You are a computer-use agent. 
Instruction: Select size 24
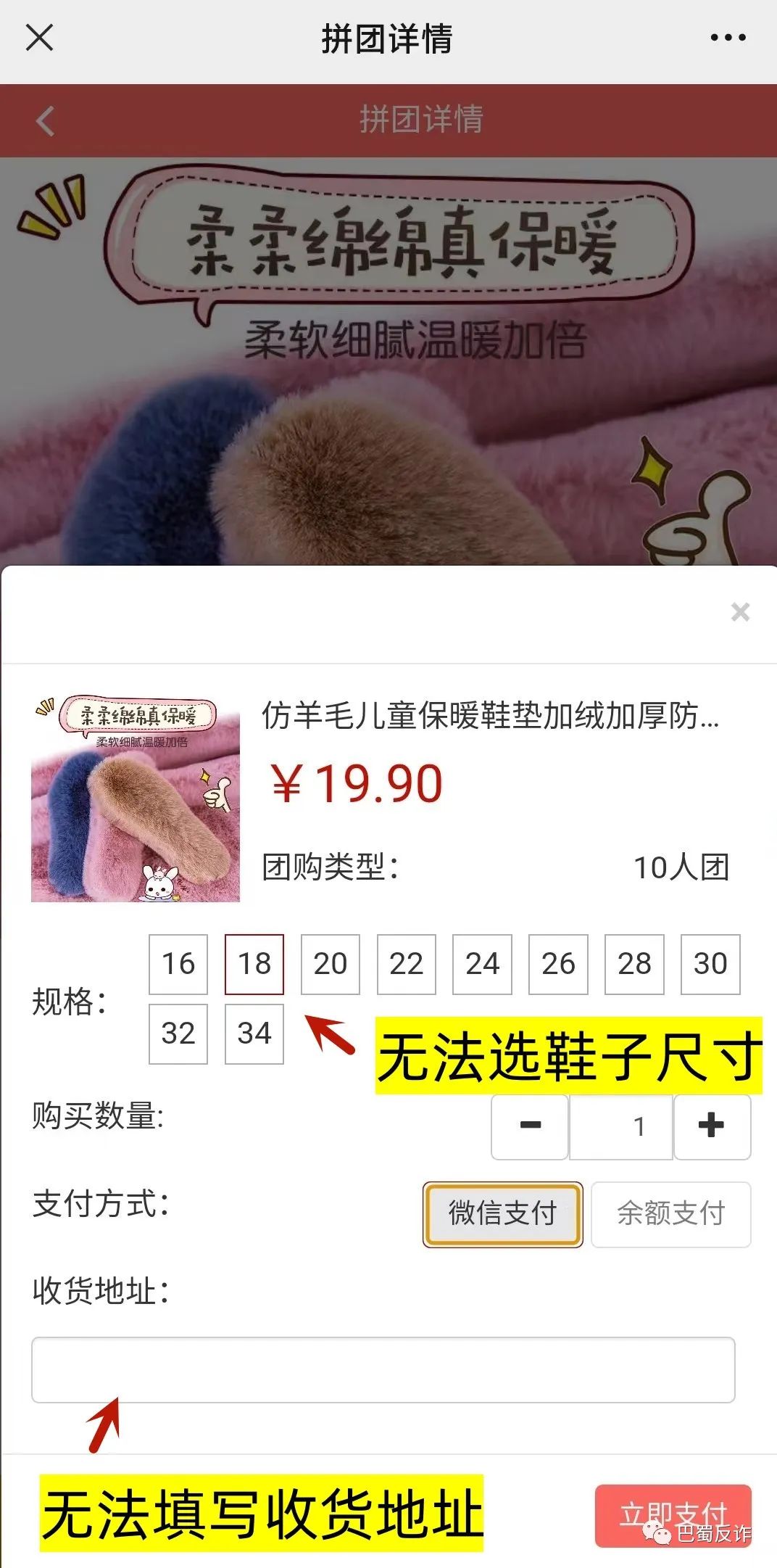483,964
